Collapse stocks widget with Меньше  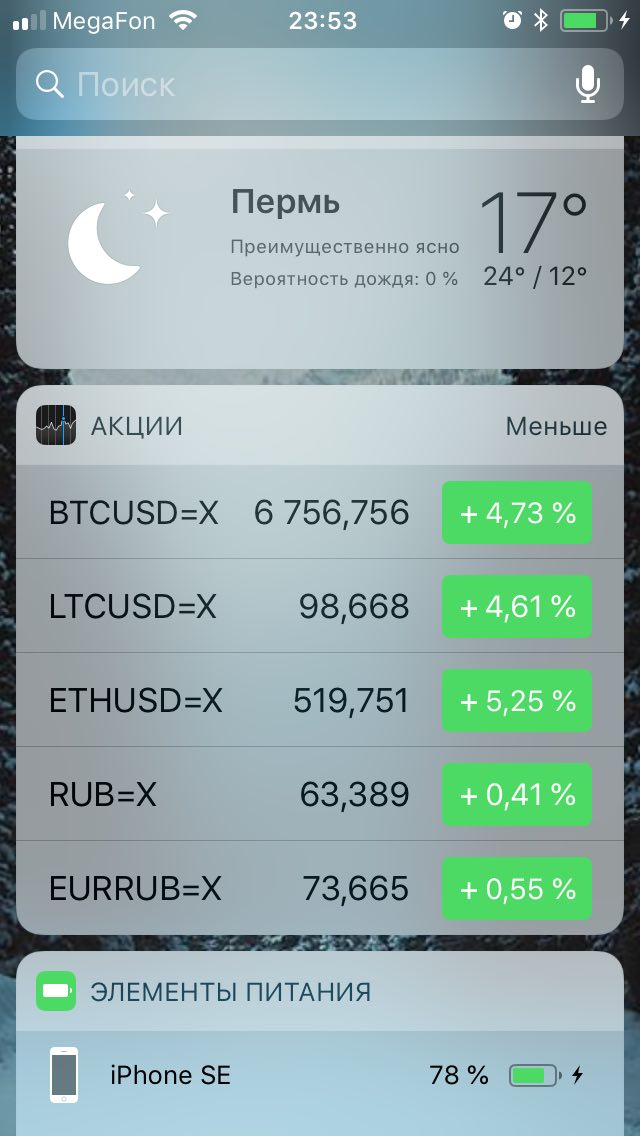coord(556,427)
